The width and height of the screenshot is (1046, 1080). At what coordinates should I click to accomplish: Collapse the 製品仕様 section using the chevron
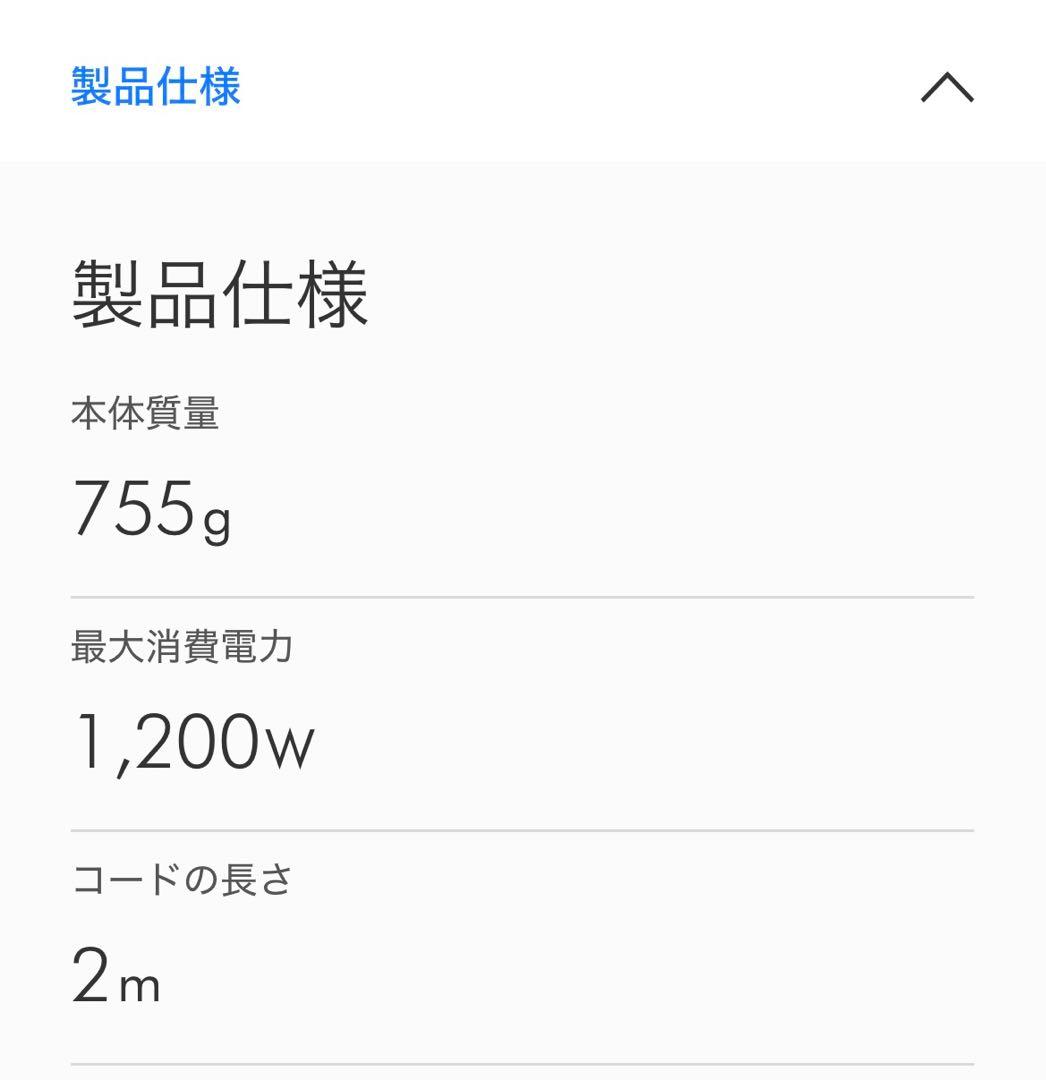[x=948, y=88]
